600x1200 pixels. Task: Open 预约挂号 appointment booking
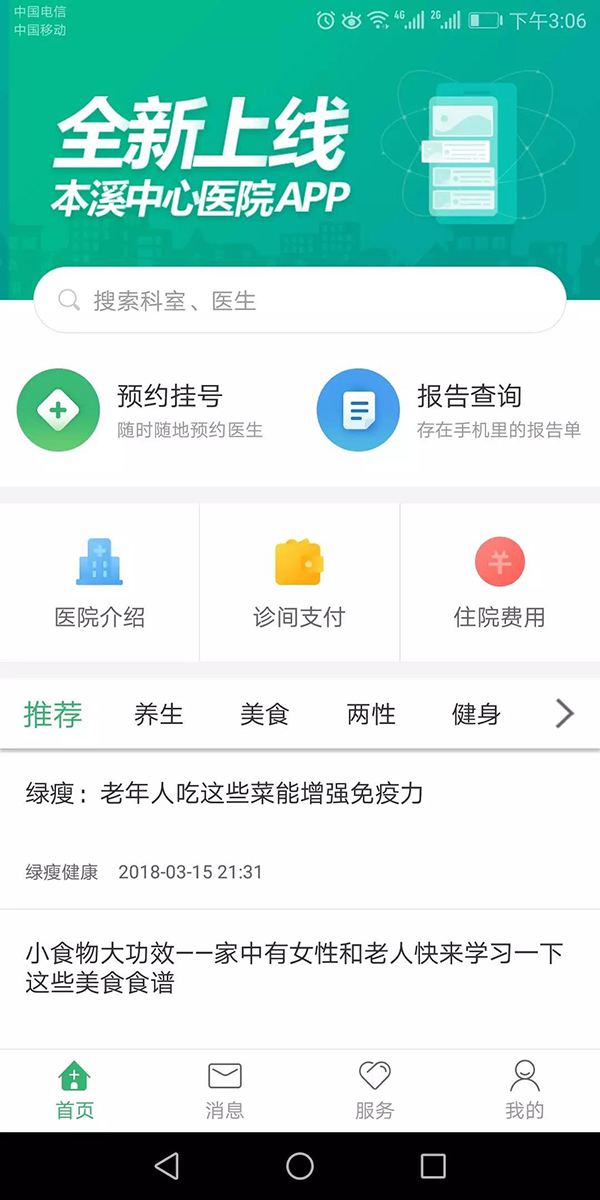pyautogui.click(x=140, y=410)
